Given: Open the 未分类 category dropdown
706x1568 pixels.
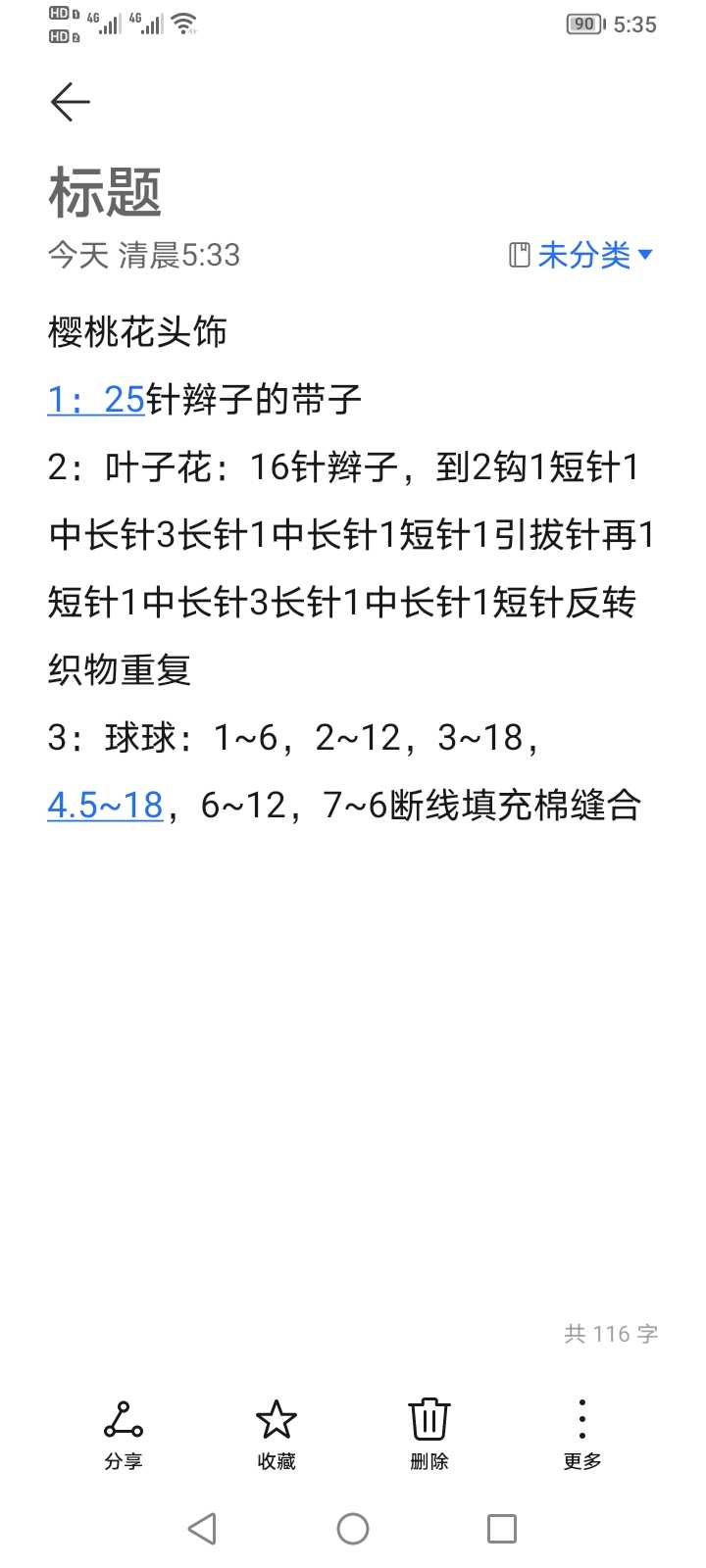Looking at the screenshot, I should click(580, 255).
